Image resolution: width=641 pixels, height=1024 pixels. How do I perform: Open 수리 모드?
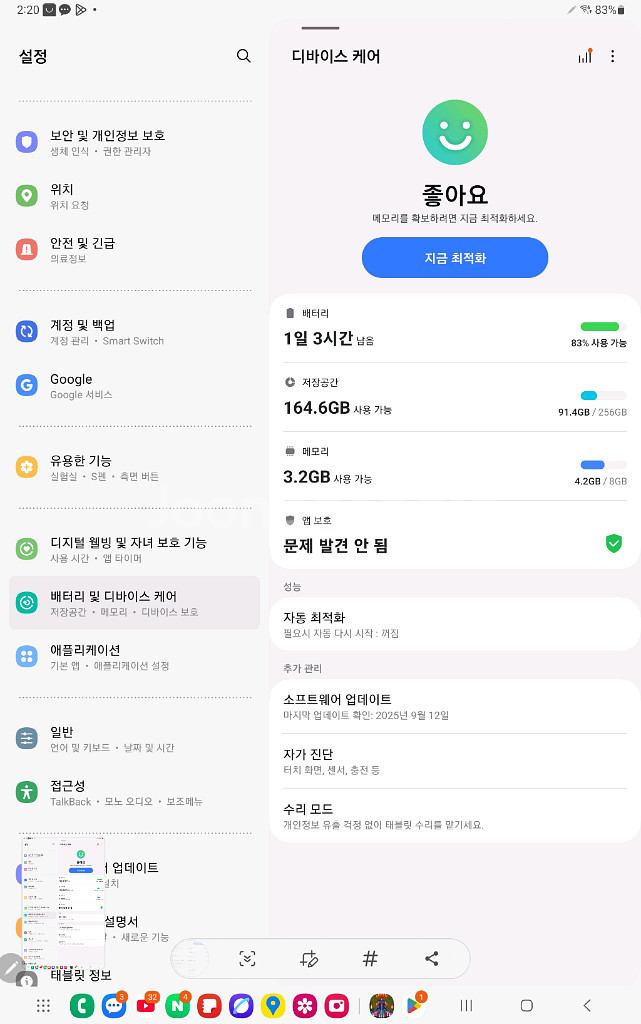pos(455,816)
